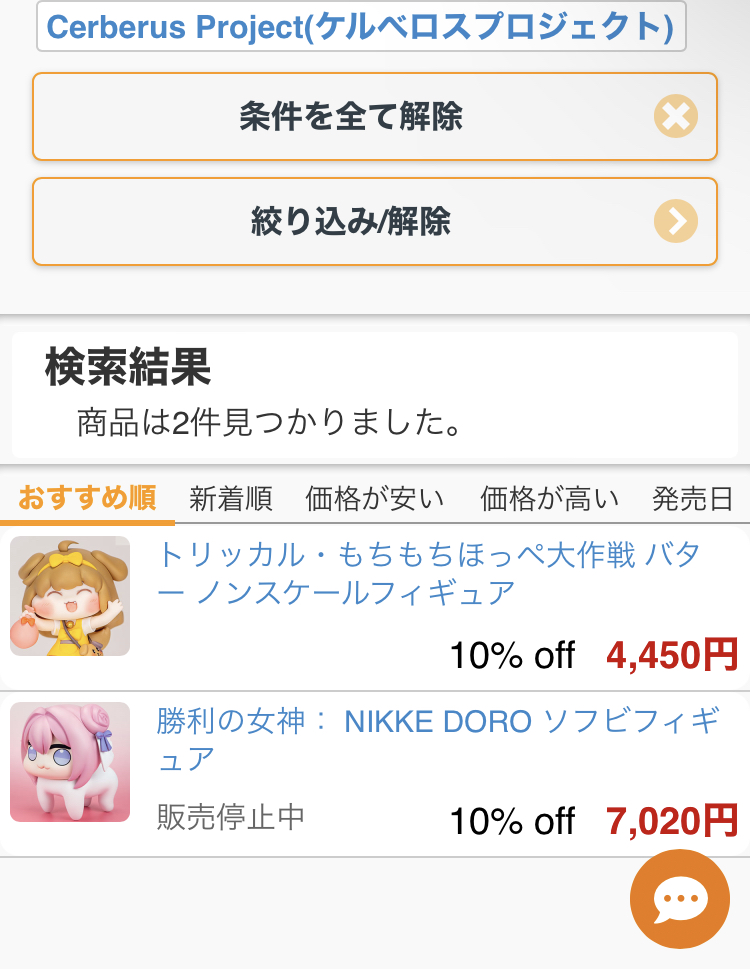750x969 pixels.
Task: Open the 絞り込み/解除 filter options
Action: 375,221
